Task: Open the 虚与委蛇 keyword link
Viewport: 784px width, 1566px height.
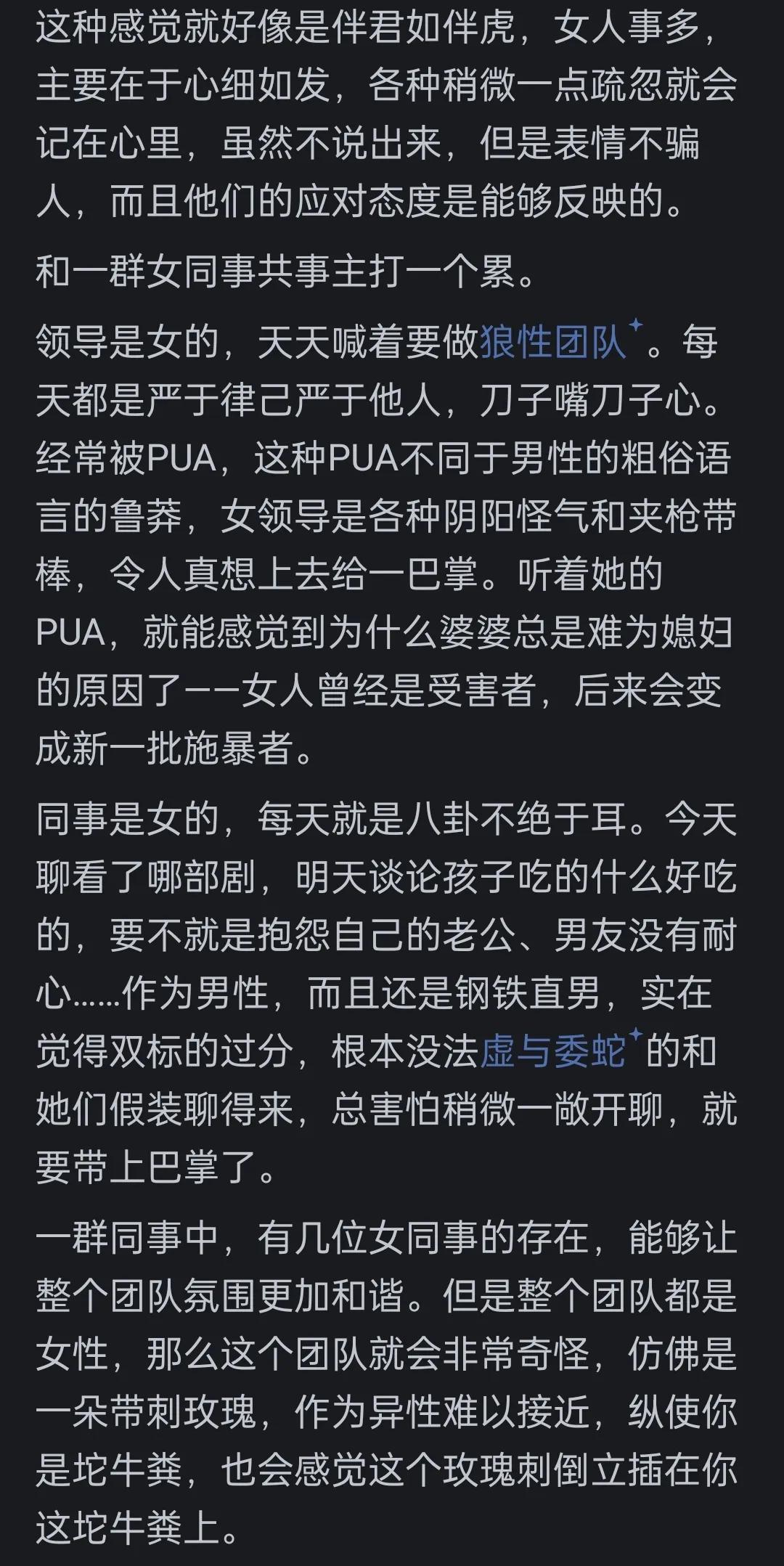Action: coord(553,1052)
